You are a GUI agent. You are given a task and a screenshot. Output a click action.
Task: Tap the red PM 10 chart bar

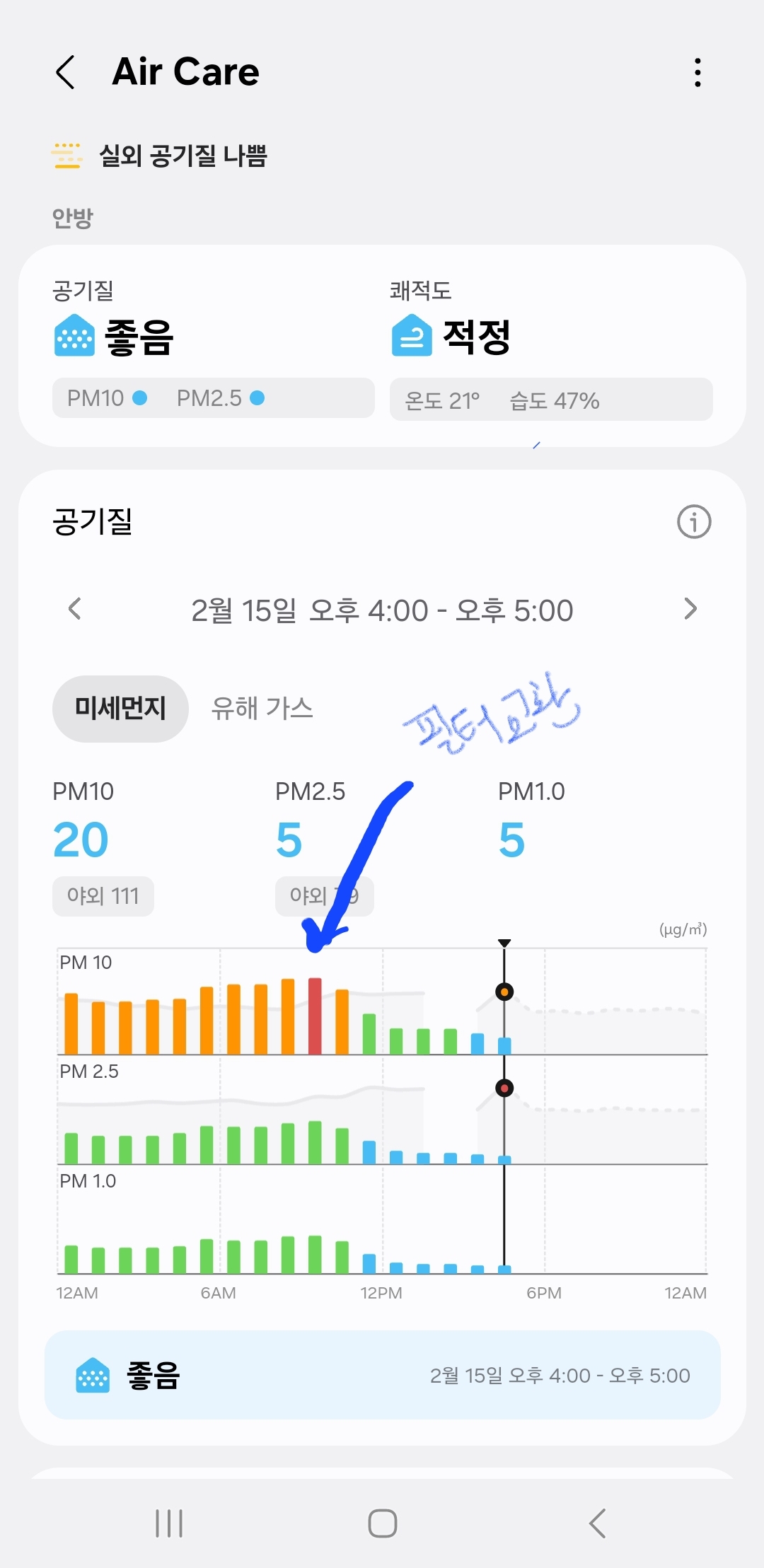(x=315, y=1016)
